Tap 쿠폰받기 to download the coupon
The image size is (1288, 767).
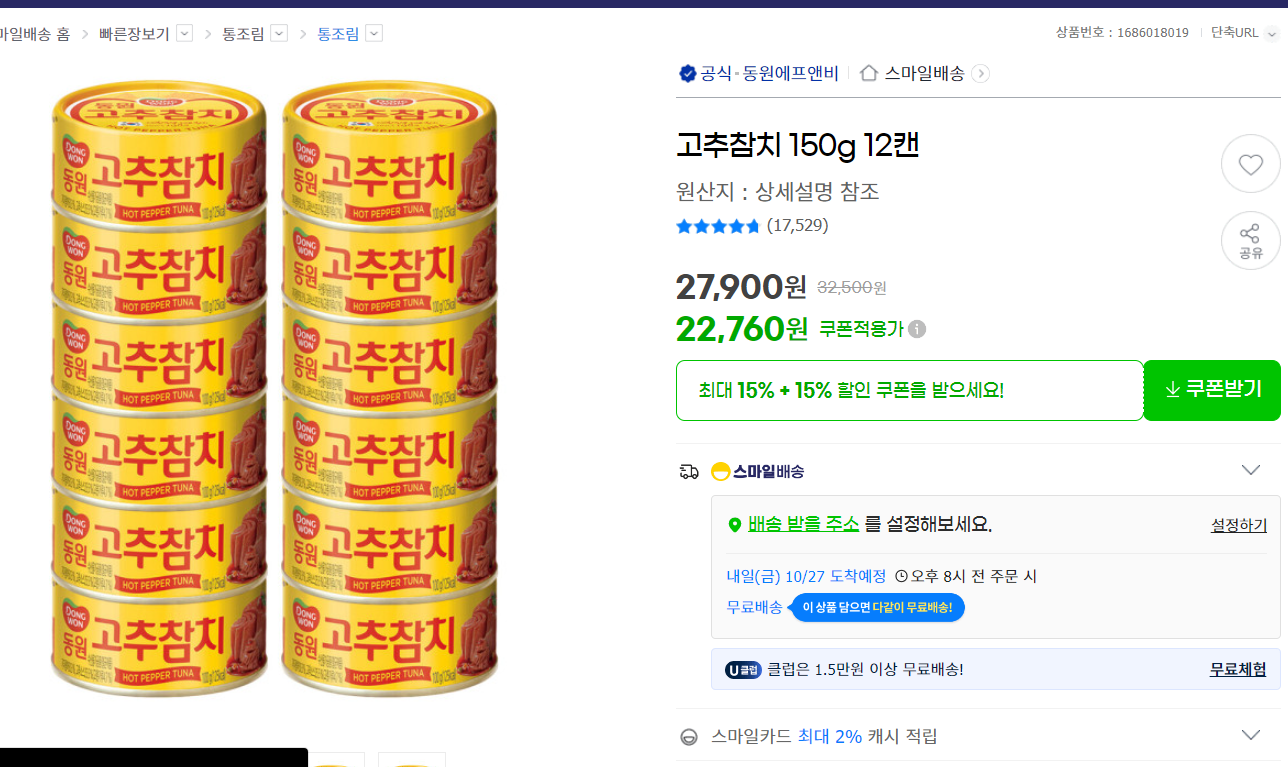[x=1212, y=390]
